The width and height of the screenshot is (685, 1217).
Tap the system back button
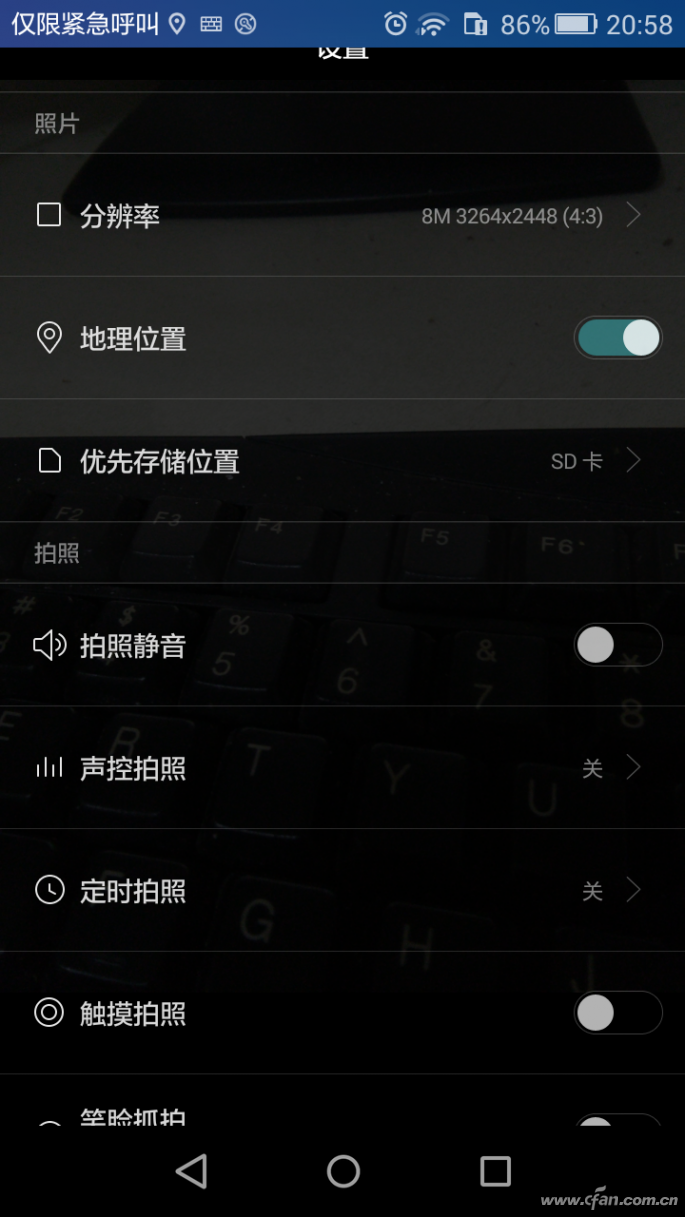(191, 1171)
